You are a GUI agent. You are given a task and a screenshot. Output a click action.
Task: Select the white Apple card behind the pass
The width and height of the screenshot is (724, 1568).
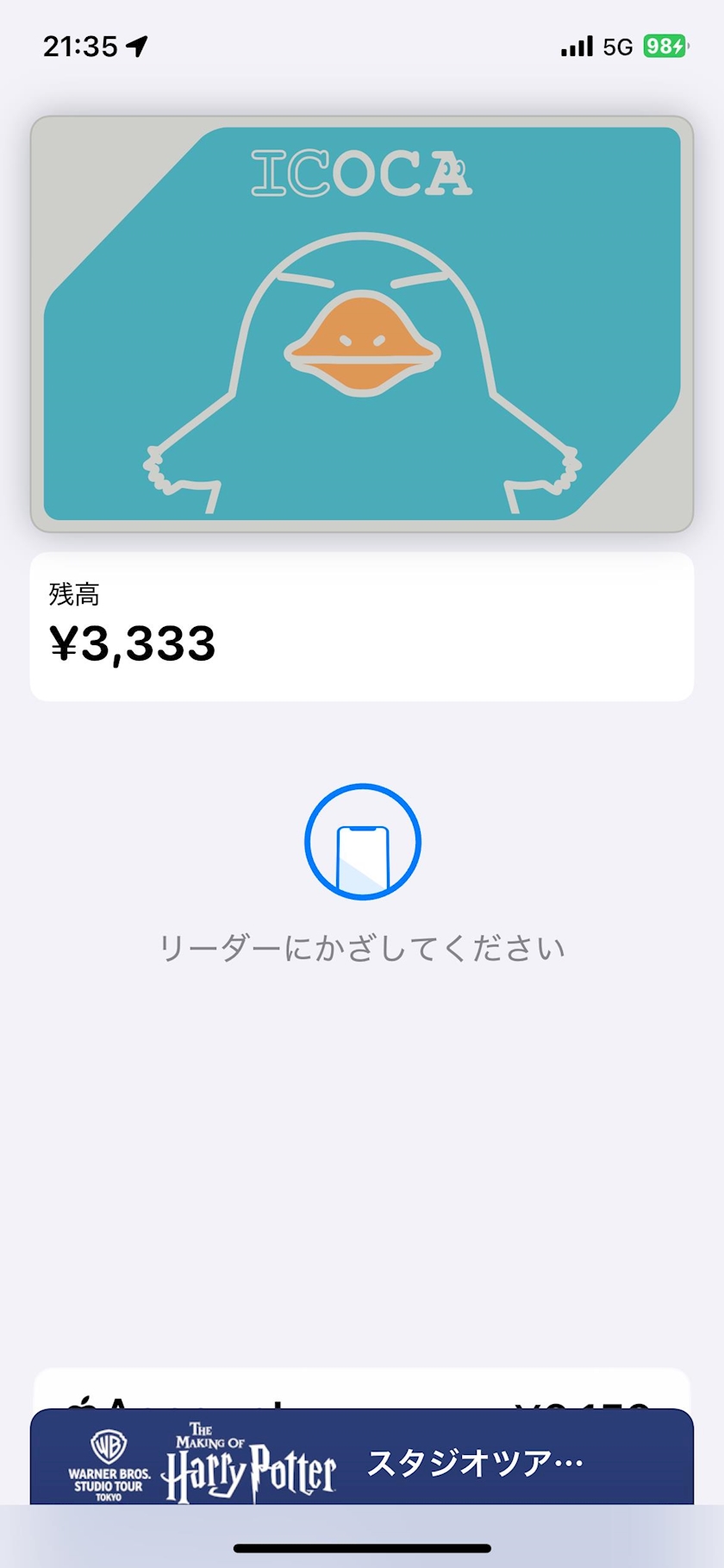(x=362, y=1388)
